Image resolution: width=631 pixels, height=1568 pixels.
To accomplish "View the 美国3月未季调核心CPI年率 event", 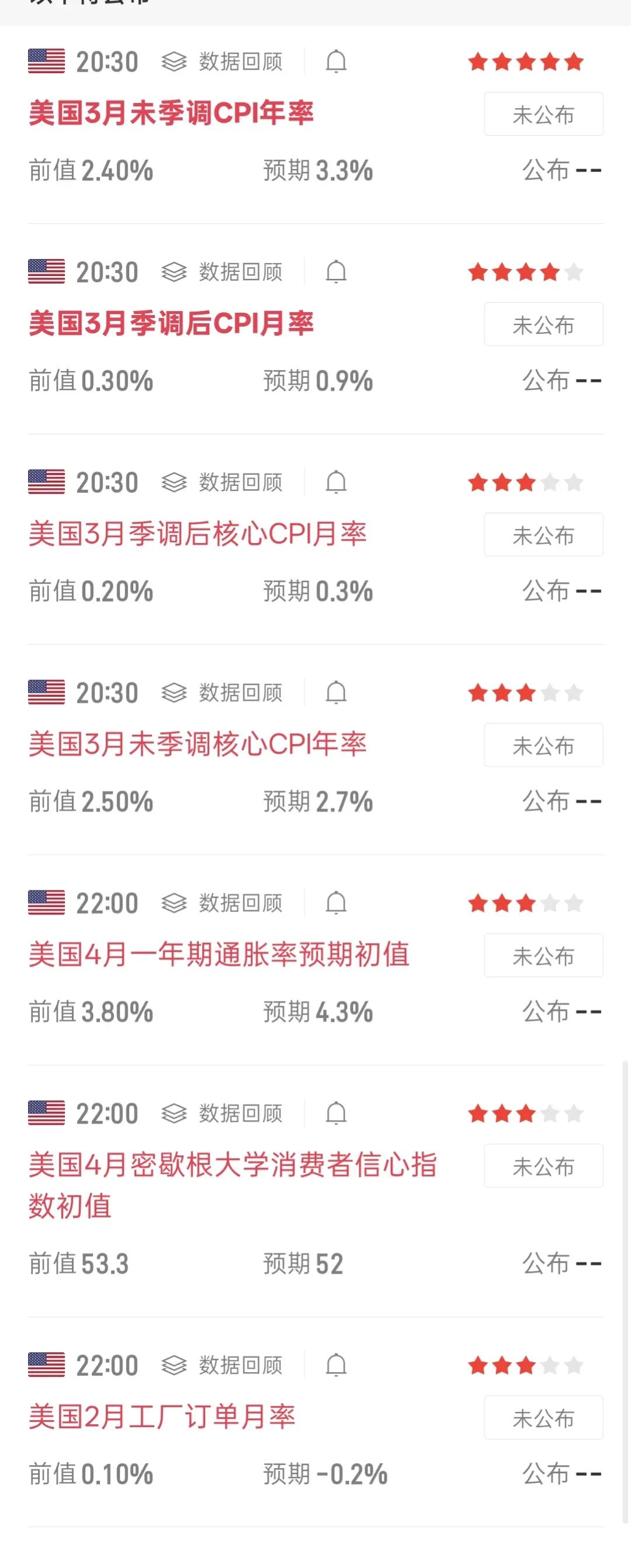I will click(197, 744).
